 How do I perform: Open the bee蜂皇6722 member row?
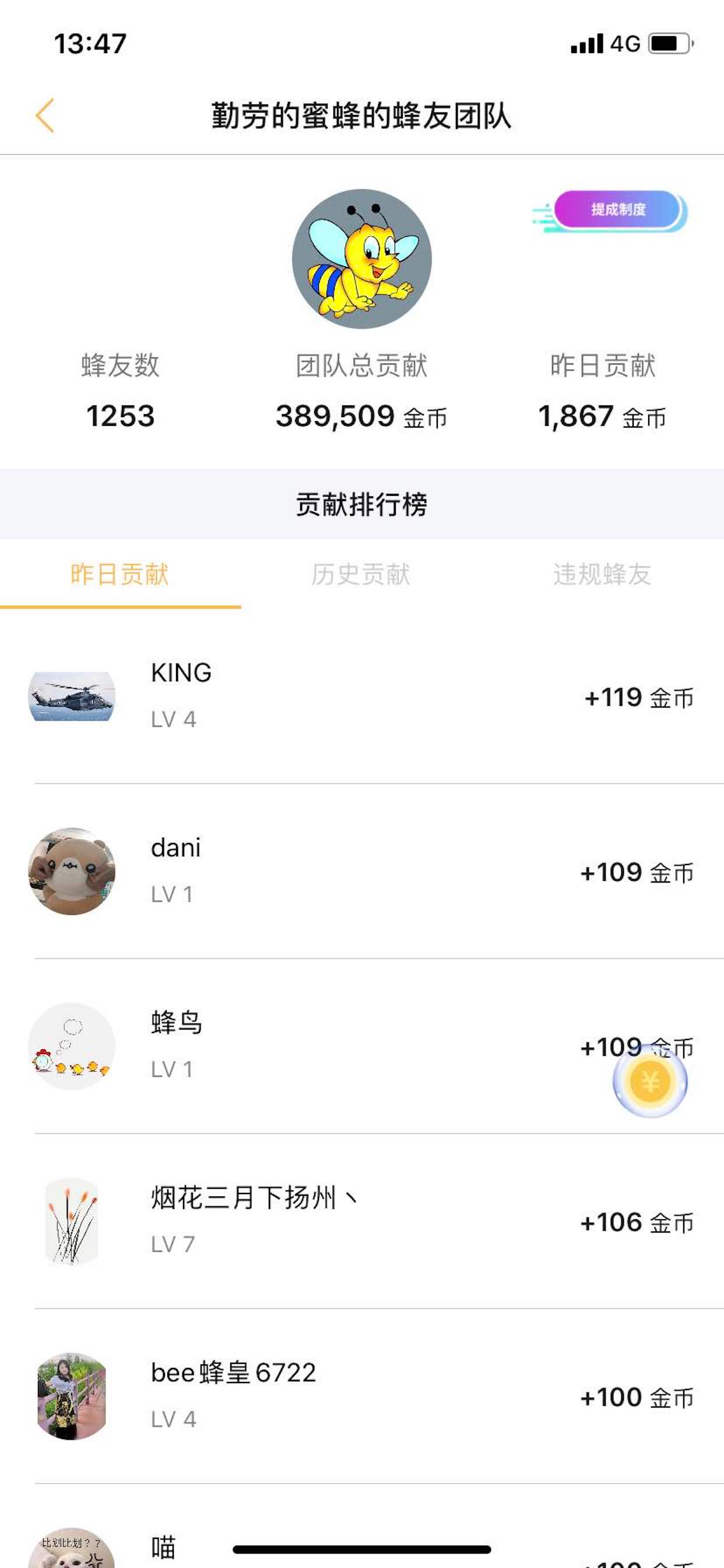362,1396
